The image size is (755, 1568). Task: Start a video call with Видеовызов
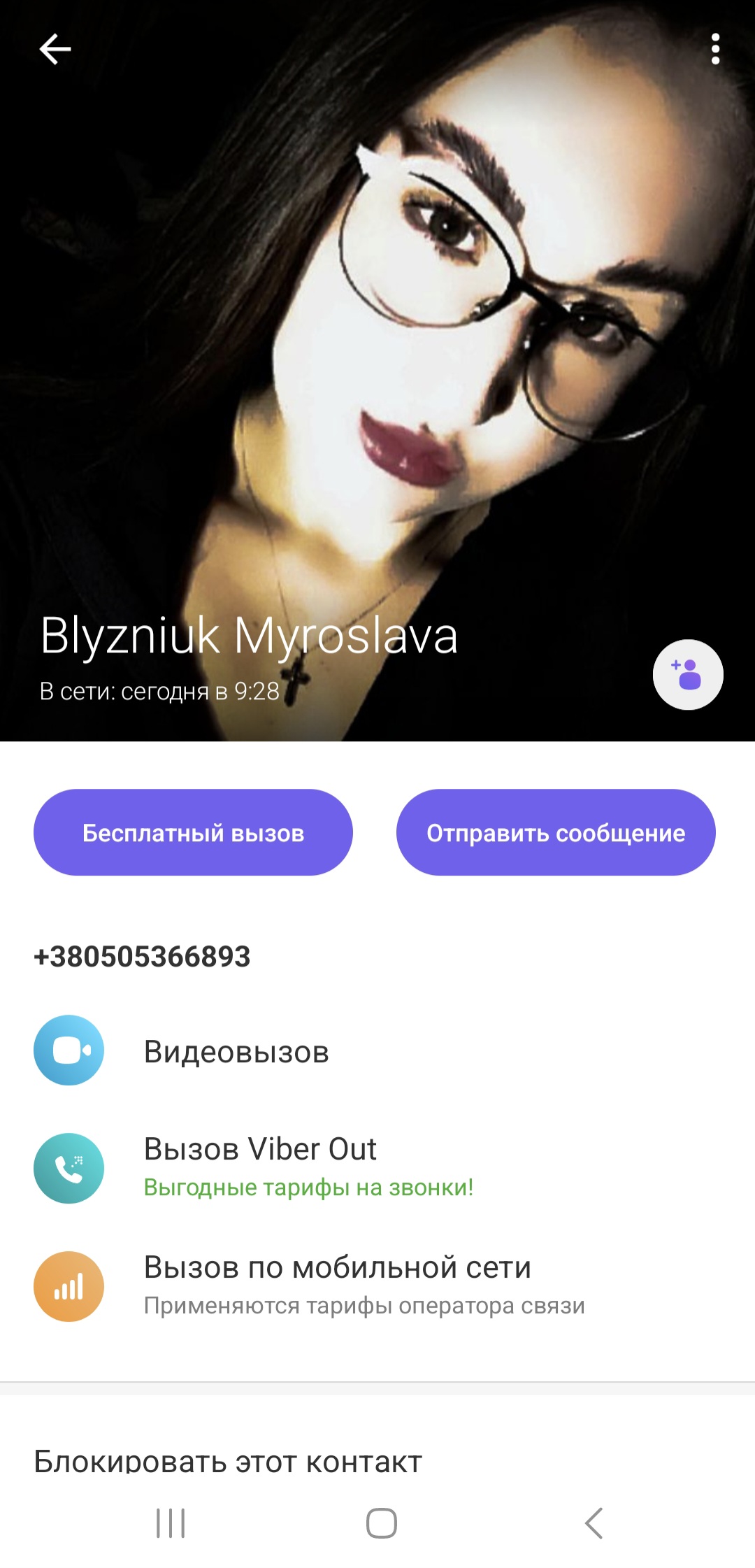pos(377,1050)
